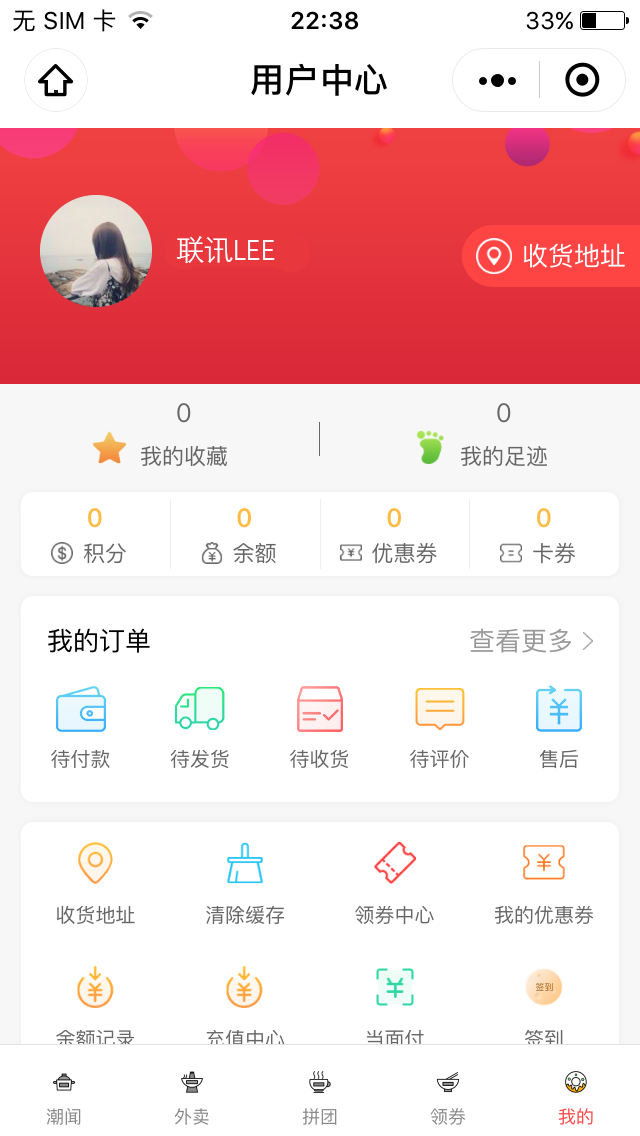
Task: View 我的足迹 browsing history
Action: click(482, 440)
